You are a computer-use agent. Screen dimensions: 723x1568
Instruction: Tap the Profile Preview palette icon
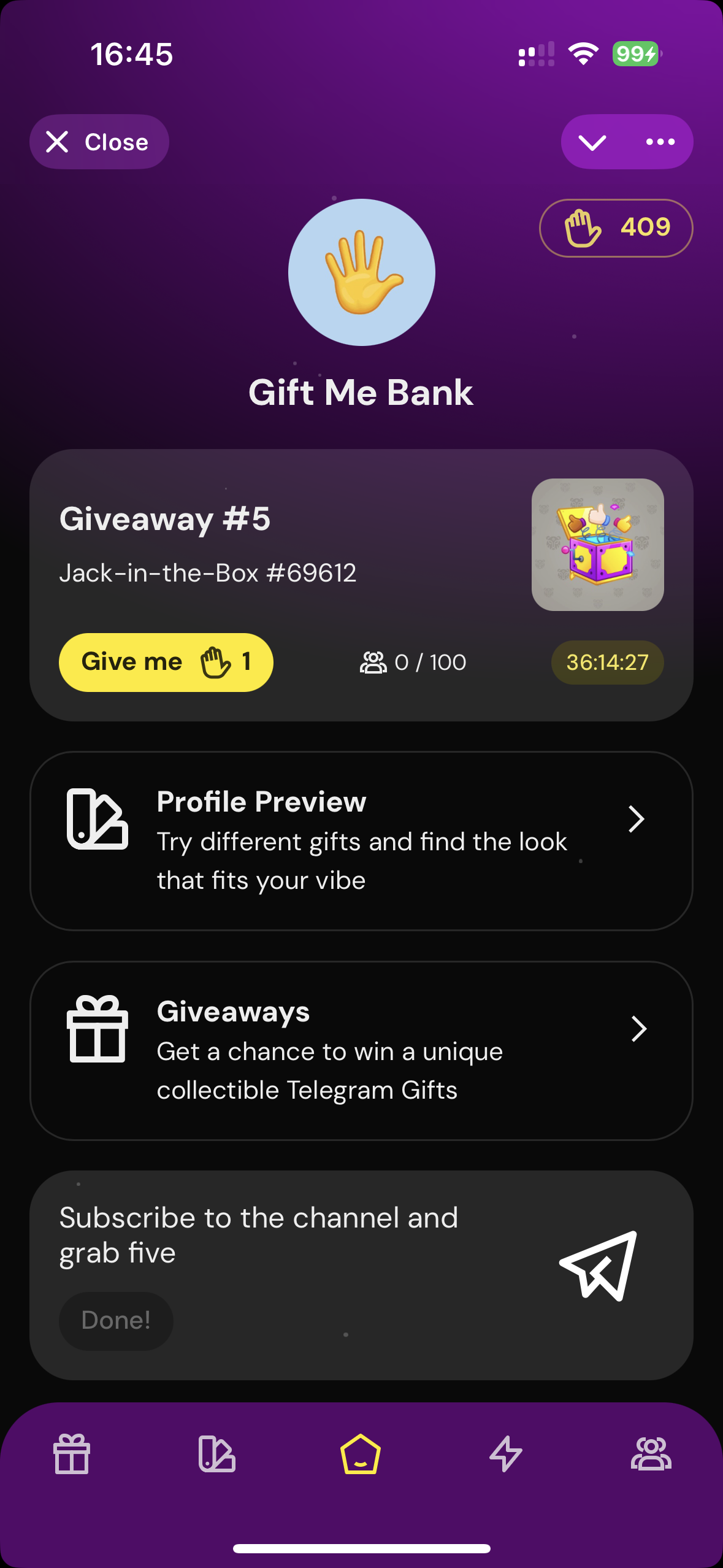coord(98,820)
